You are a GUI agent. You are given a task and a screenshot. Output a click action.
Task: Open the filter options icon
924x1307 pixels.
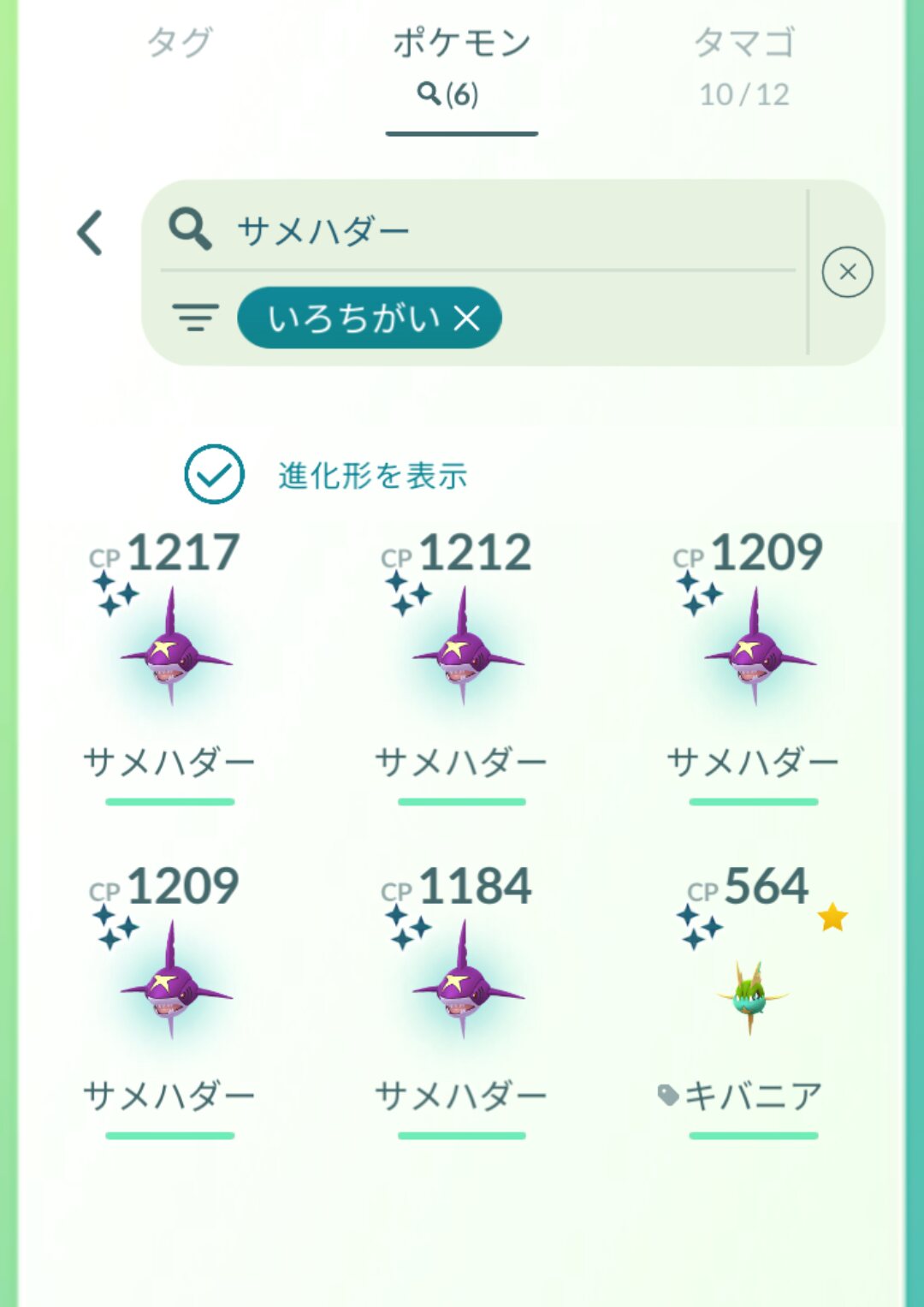pyautogui.click(x=195, y=318)
